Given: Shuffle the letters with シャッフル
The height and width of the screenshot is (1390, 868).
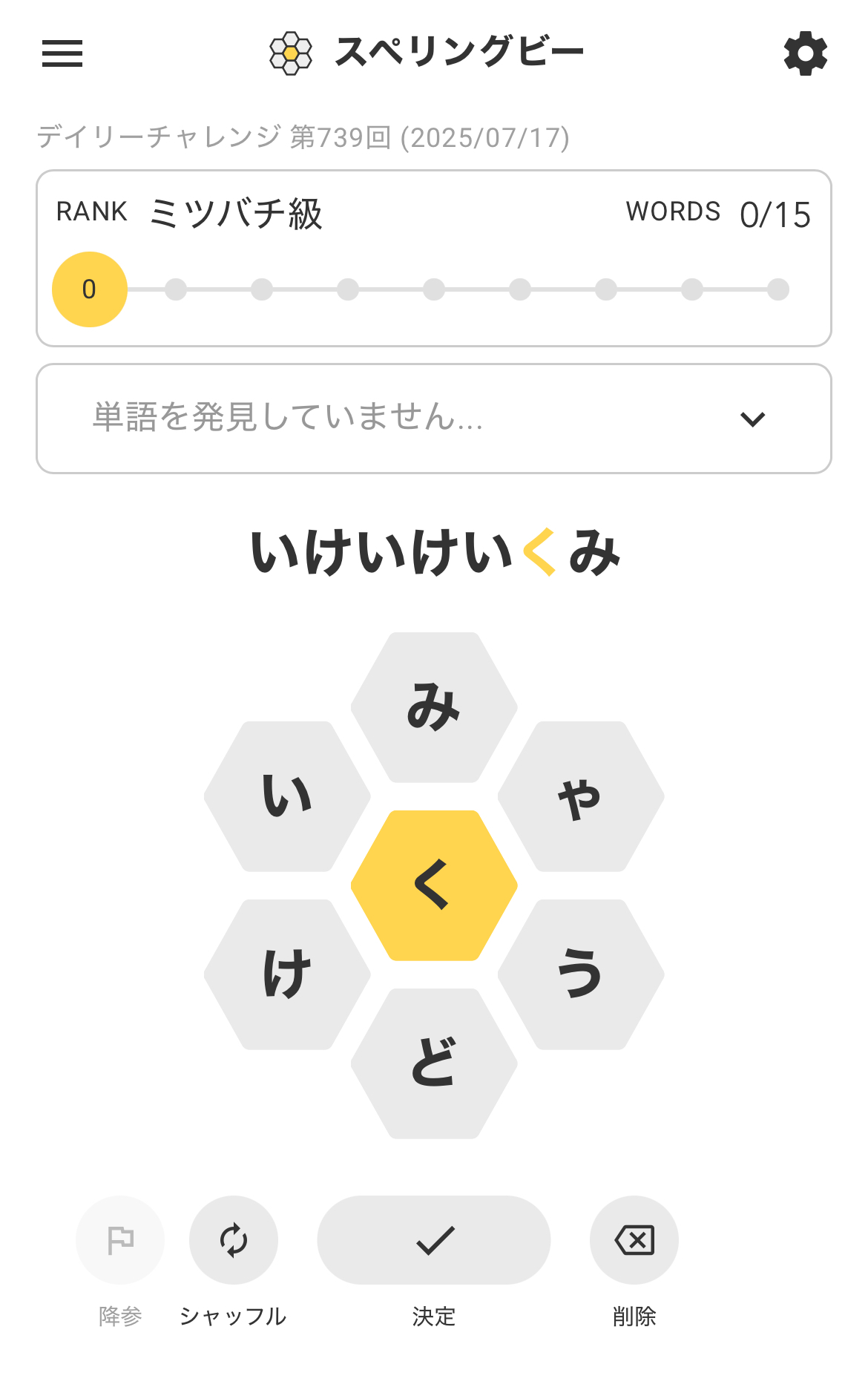Looking at the screenshot, I should click(234, 1240).
